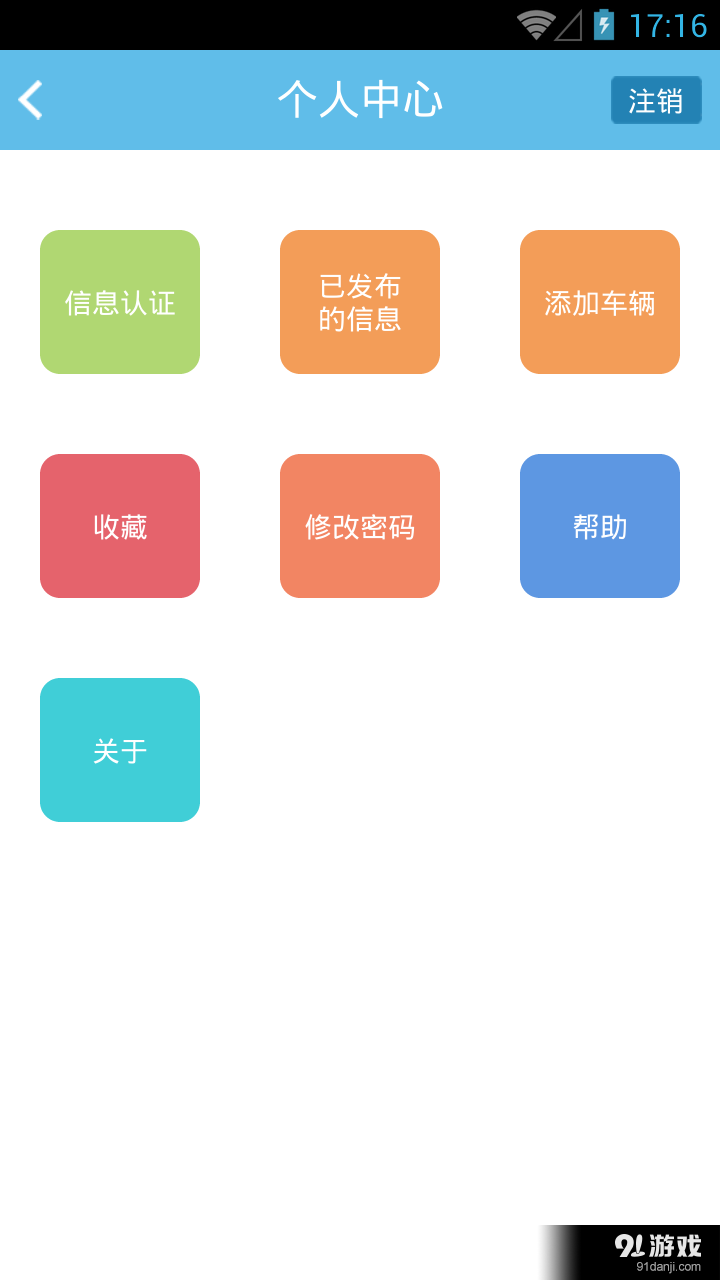Open 修改密码 to change password

[x=359, y=525]
